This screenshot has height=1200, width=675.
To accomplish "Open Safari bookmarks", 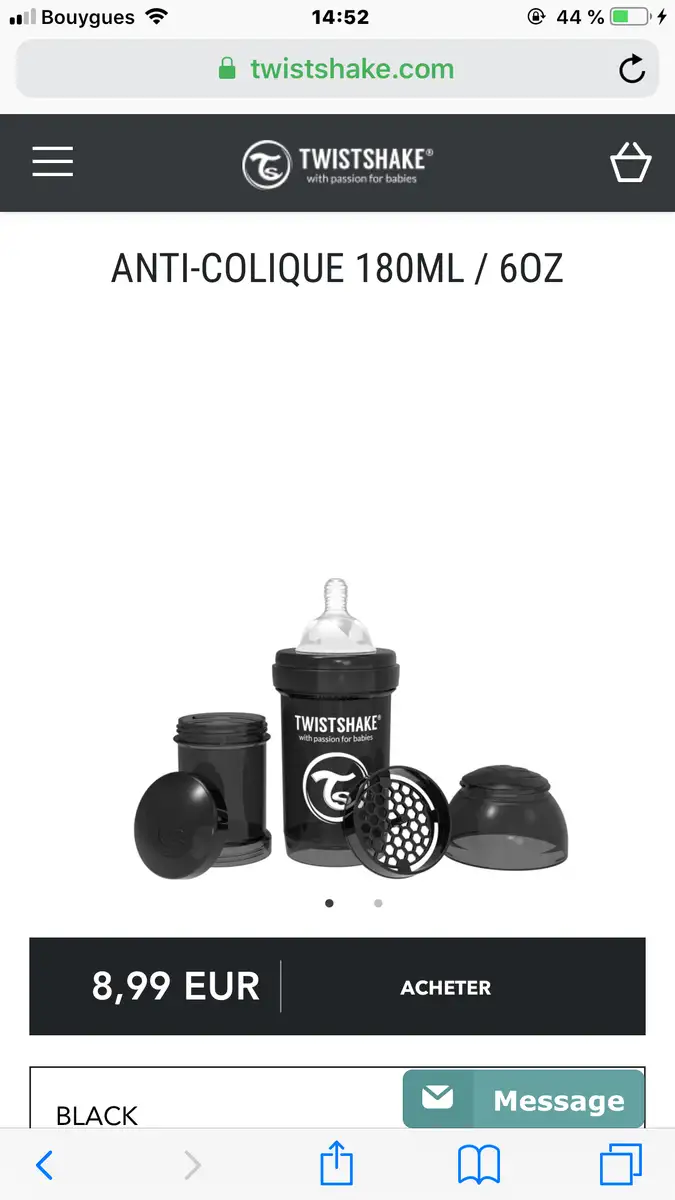I will [x=479, y=1165].
